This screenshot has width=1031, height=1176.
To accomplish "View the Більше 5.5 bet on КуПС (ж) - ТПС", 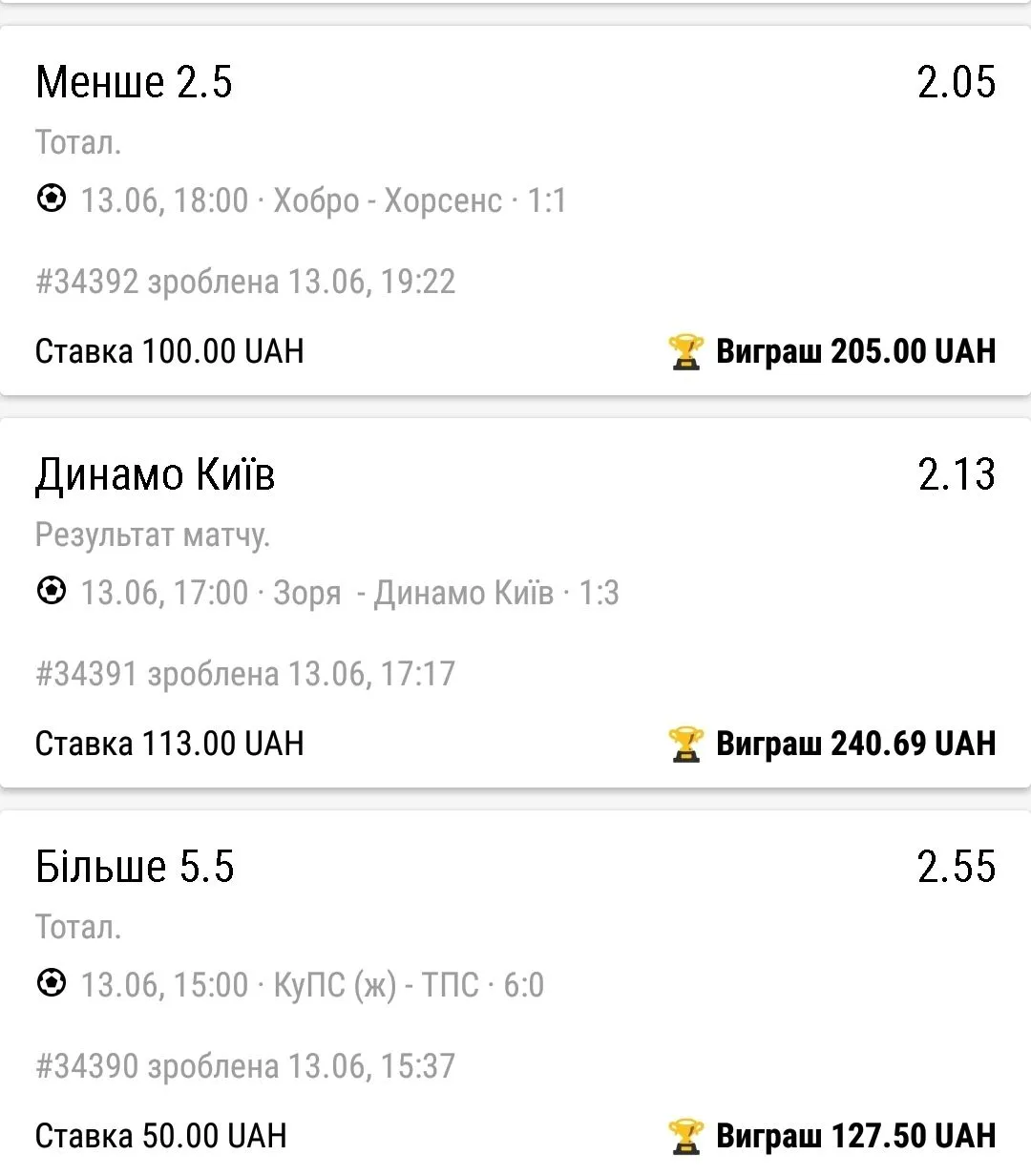I will (515, 993).
